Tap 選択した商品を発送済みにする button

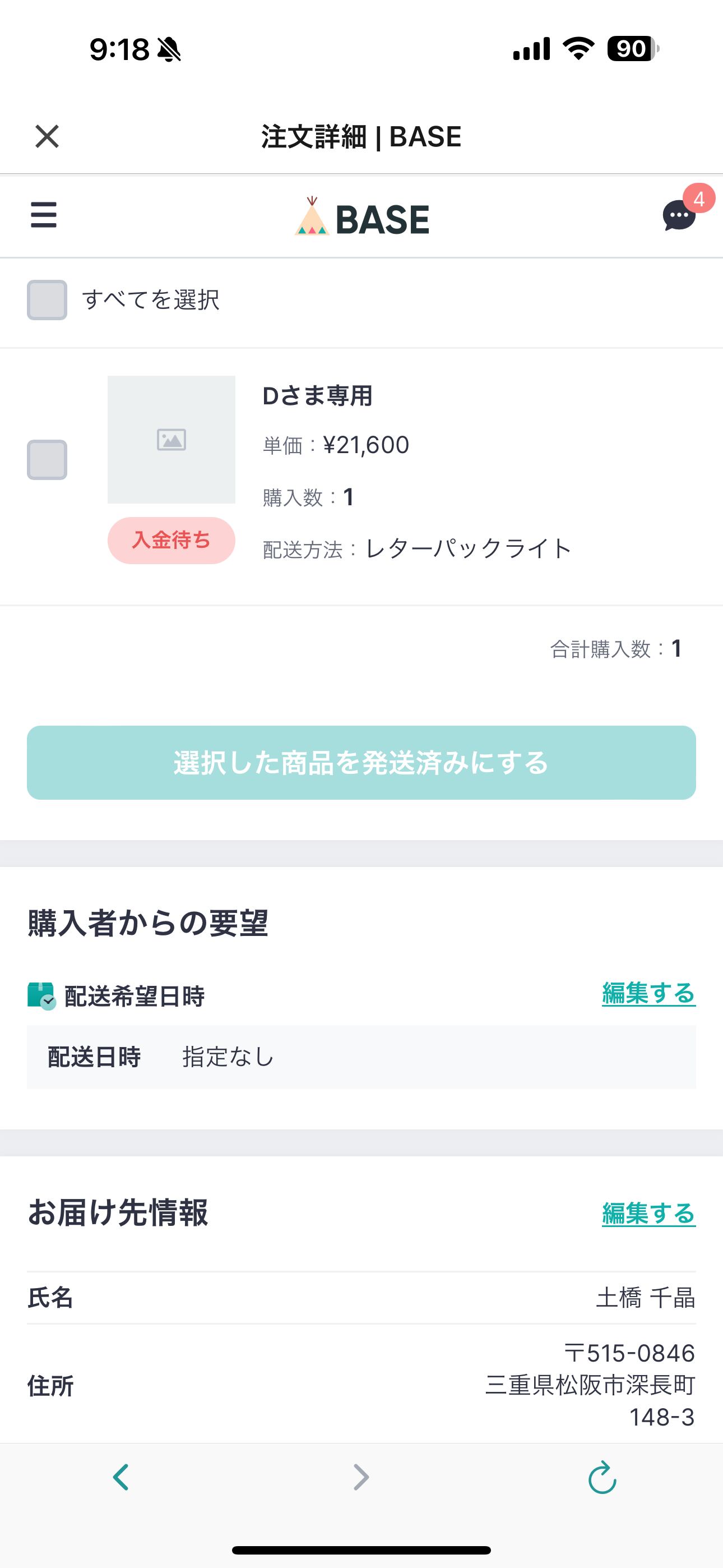(x=361, y=763)
